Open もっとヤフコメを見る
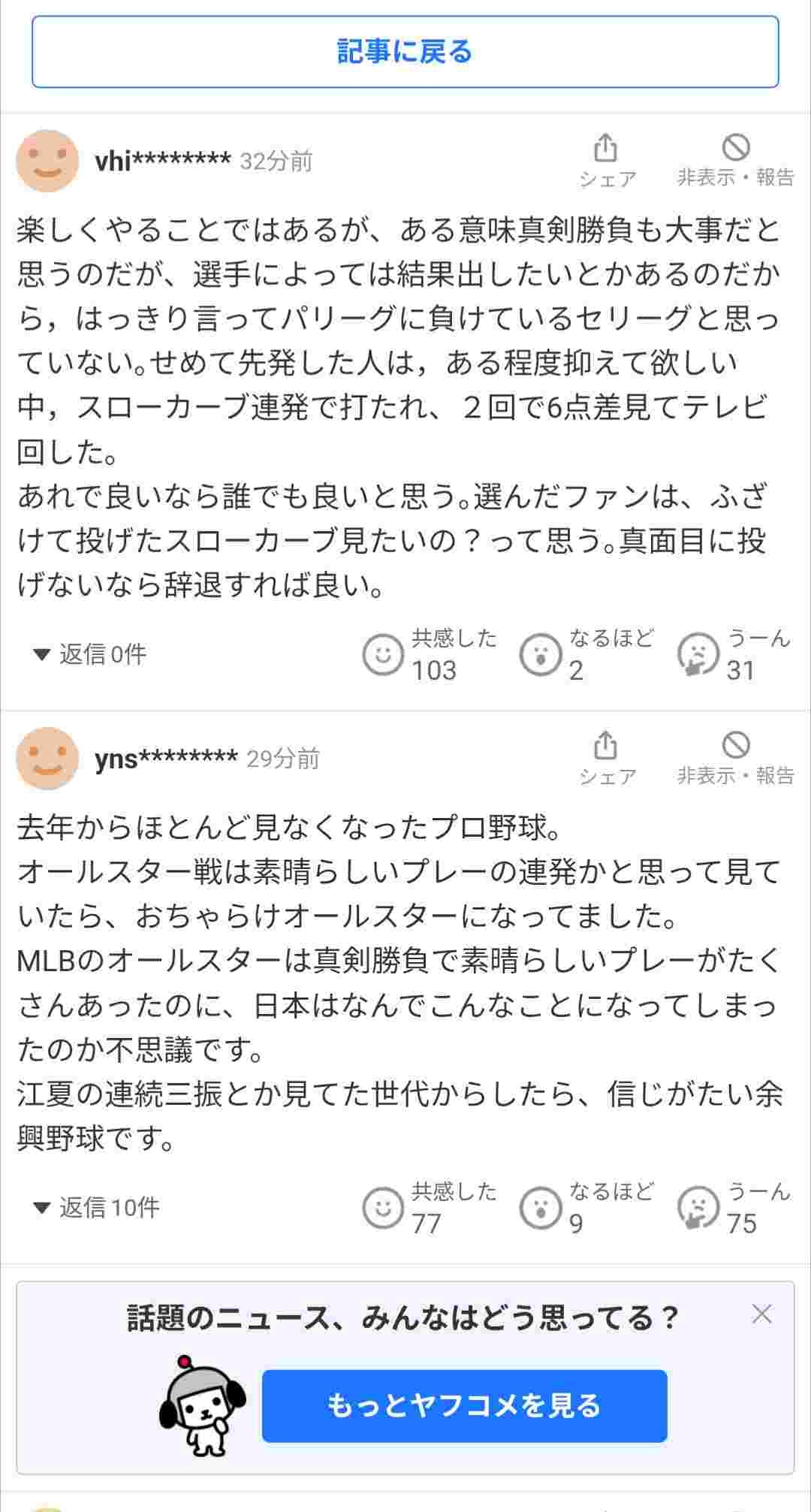This screenshot has width=811, height=1512. 464,1405
